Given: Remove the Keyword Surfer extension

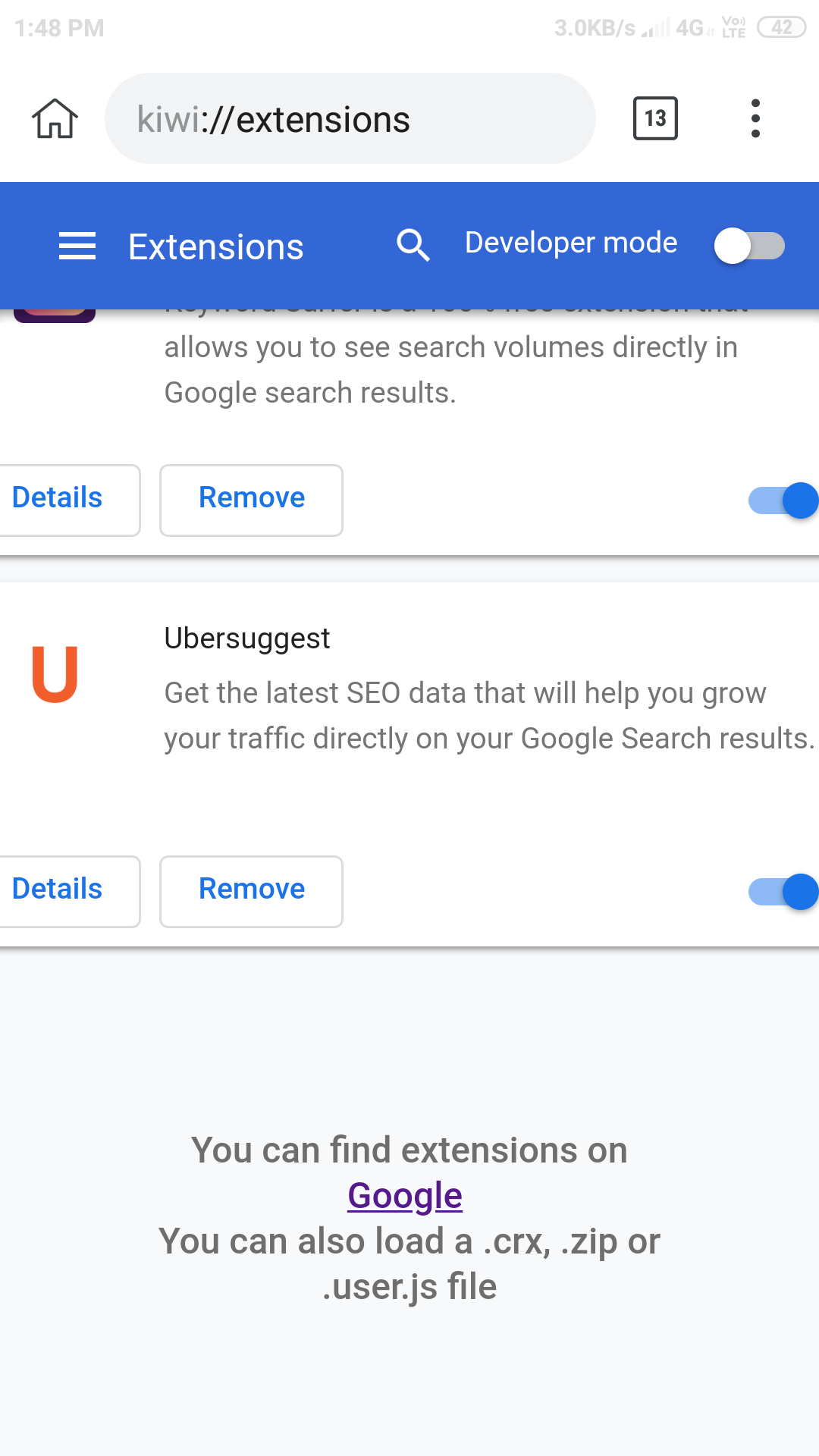Looking at the screenshot, I should click(251, 497).
